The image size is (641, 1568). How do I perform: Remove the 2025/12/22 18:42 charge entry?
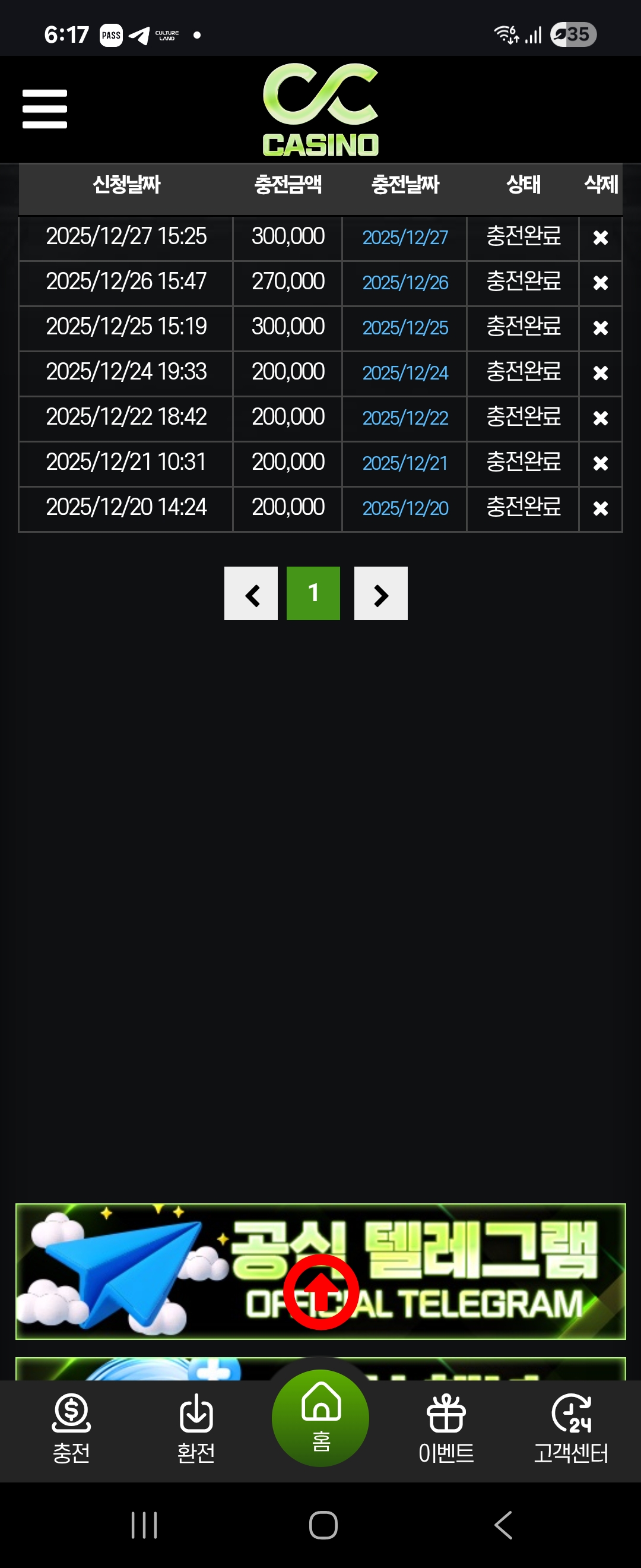click(x=600, y=418)
